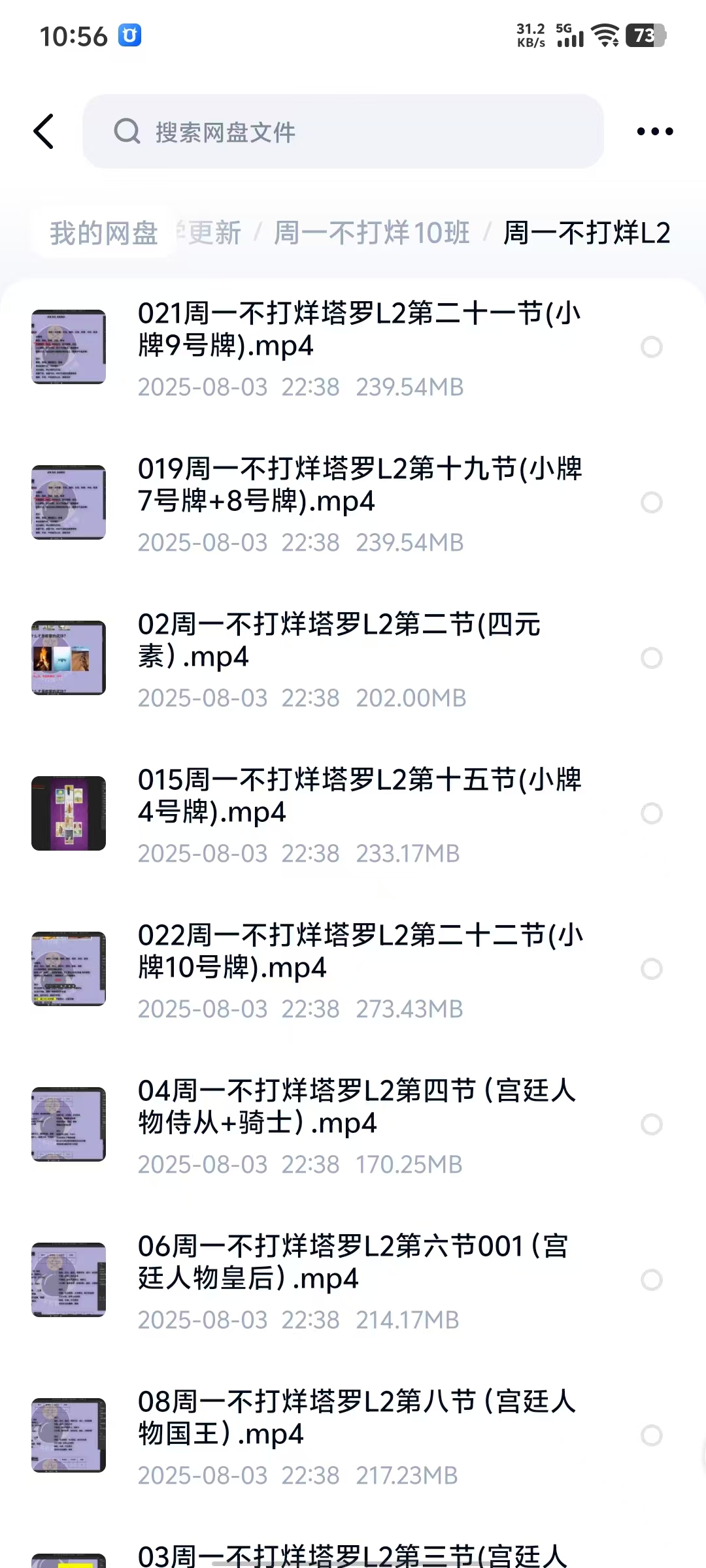Image resolution: width=706 pixels, height=1568 pixels.
Task: Open the three-dot overflow menu
Action: pyautogui.click(x=654, y=132)
